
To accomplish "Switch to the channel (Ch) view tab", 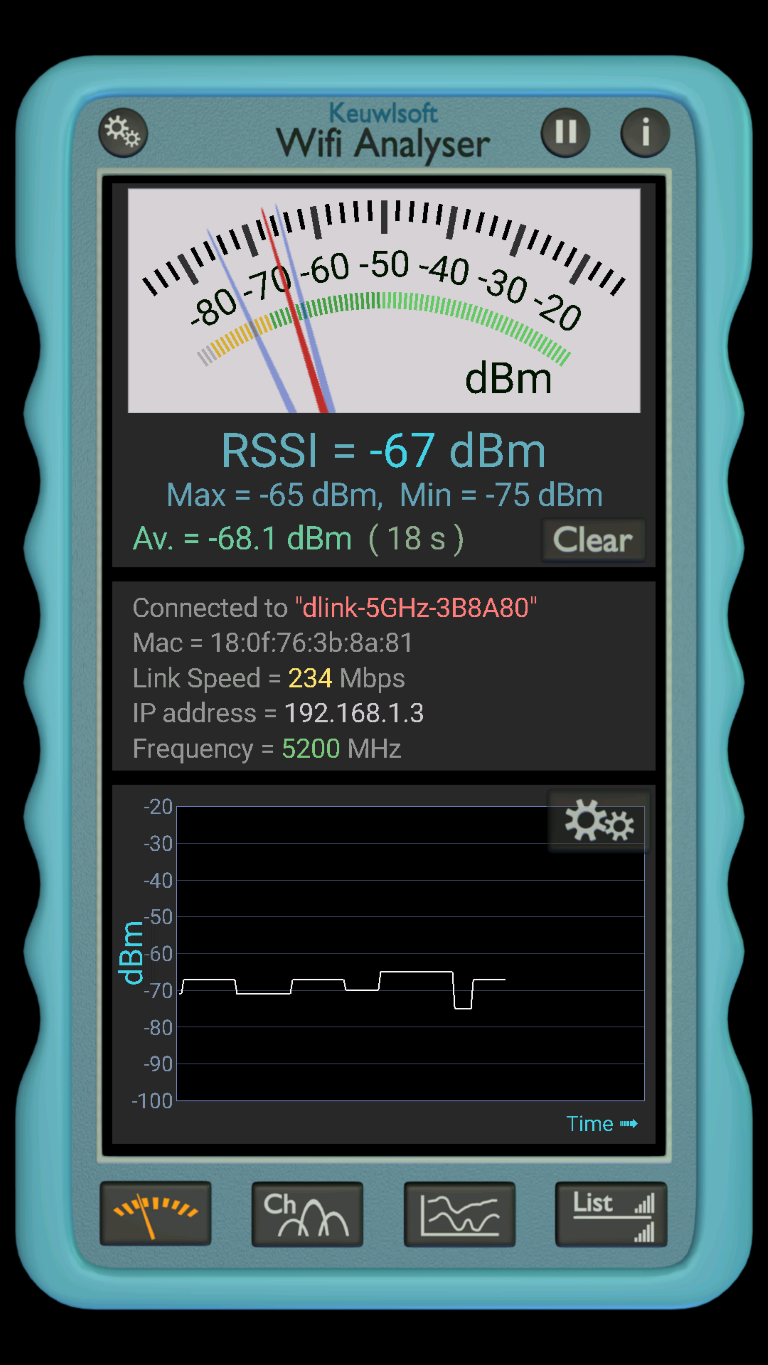I will click(307, 1213).
